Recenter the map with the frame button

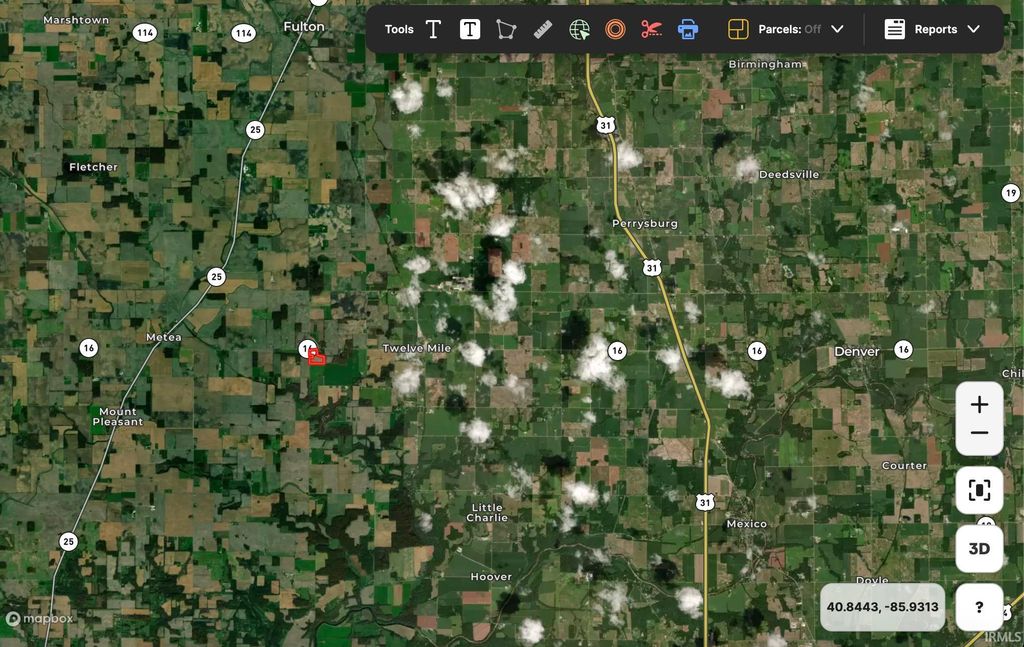979,490
